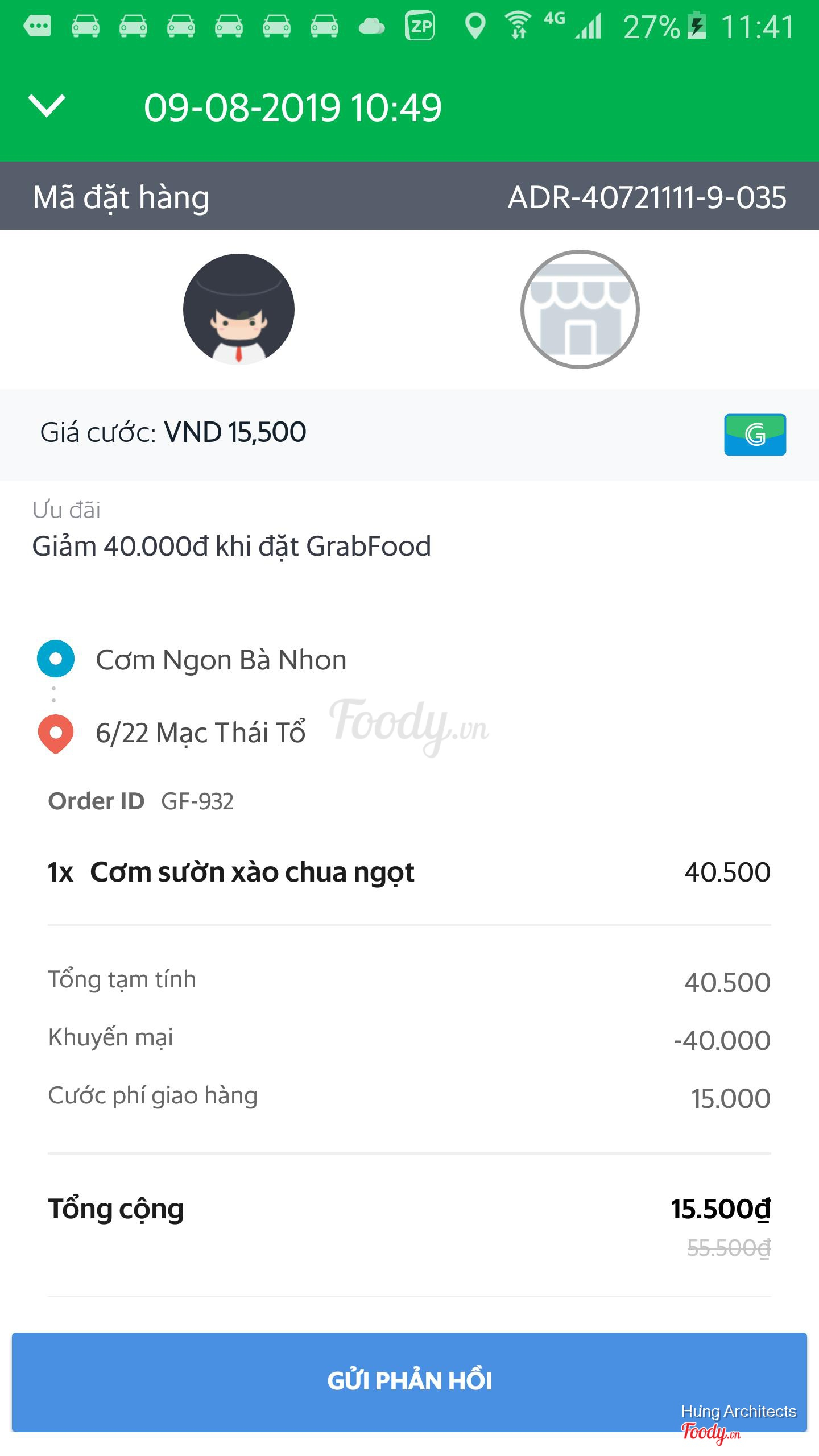Tap the GỬI PHẢN HỒI button
Screen dimensions: 819x1456
[x=409, y=1381]
